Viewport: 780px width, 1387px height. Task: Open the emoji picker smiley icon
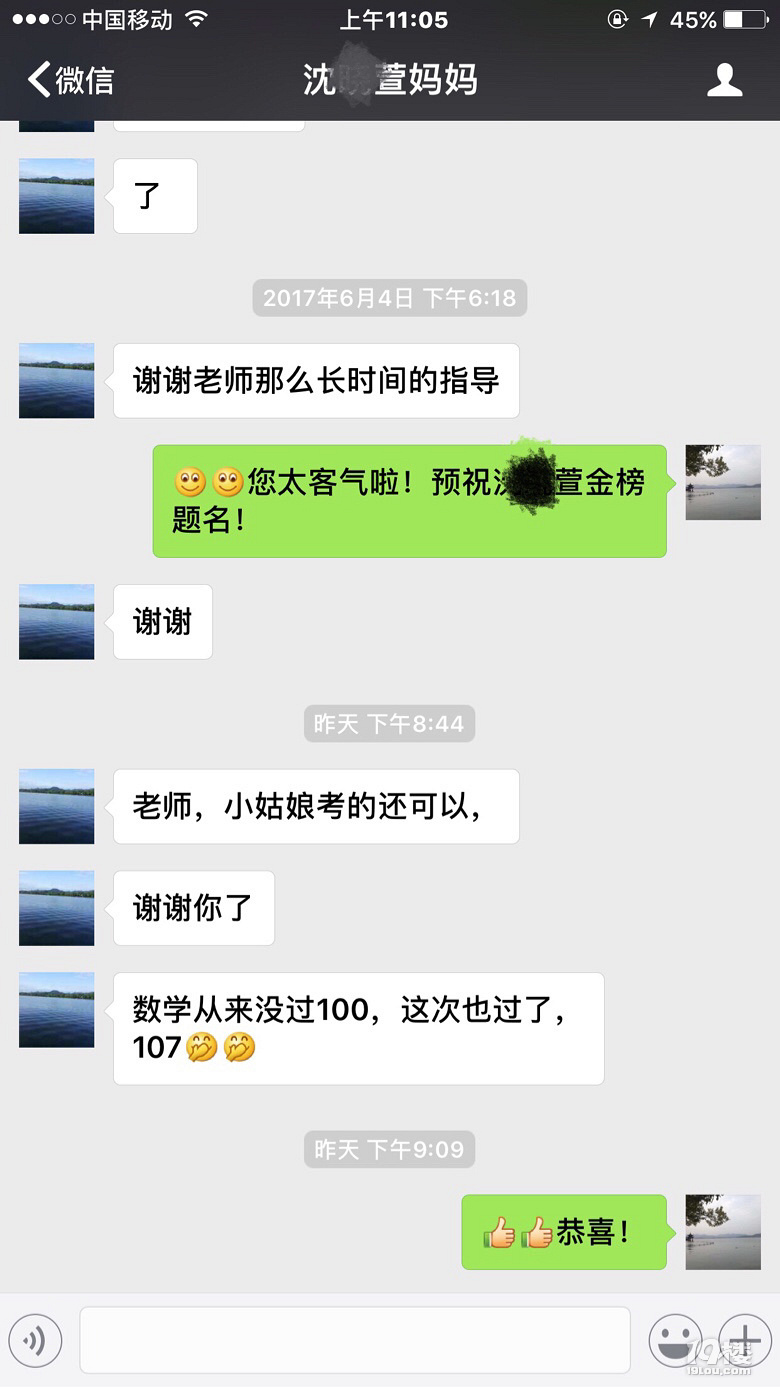(675, 1340)
